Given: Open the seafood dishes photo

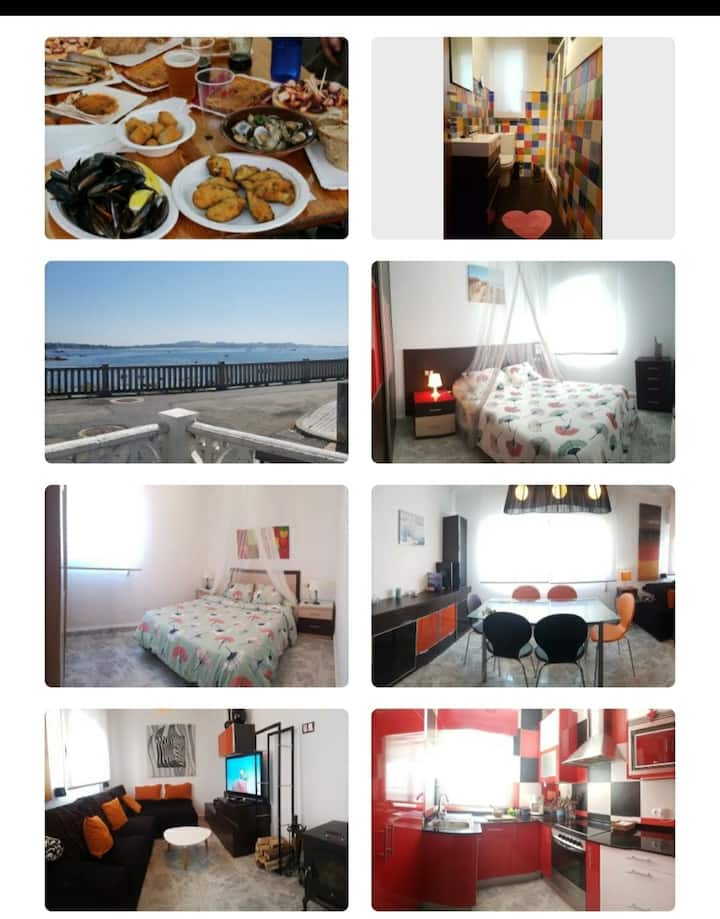Looking at the screenshot, I should tap(196, 138).
